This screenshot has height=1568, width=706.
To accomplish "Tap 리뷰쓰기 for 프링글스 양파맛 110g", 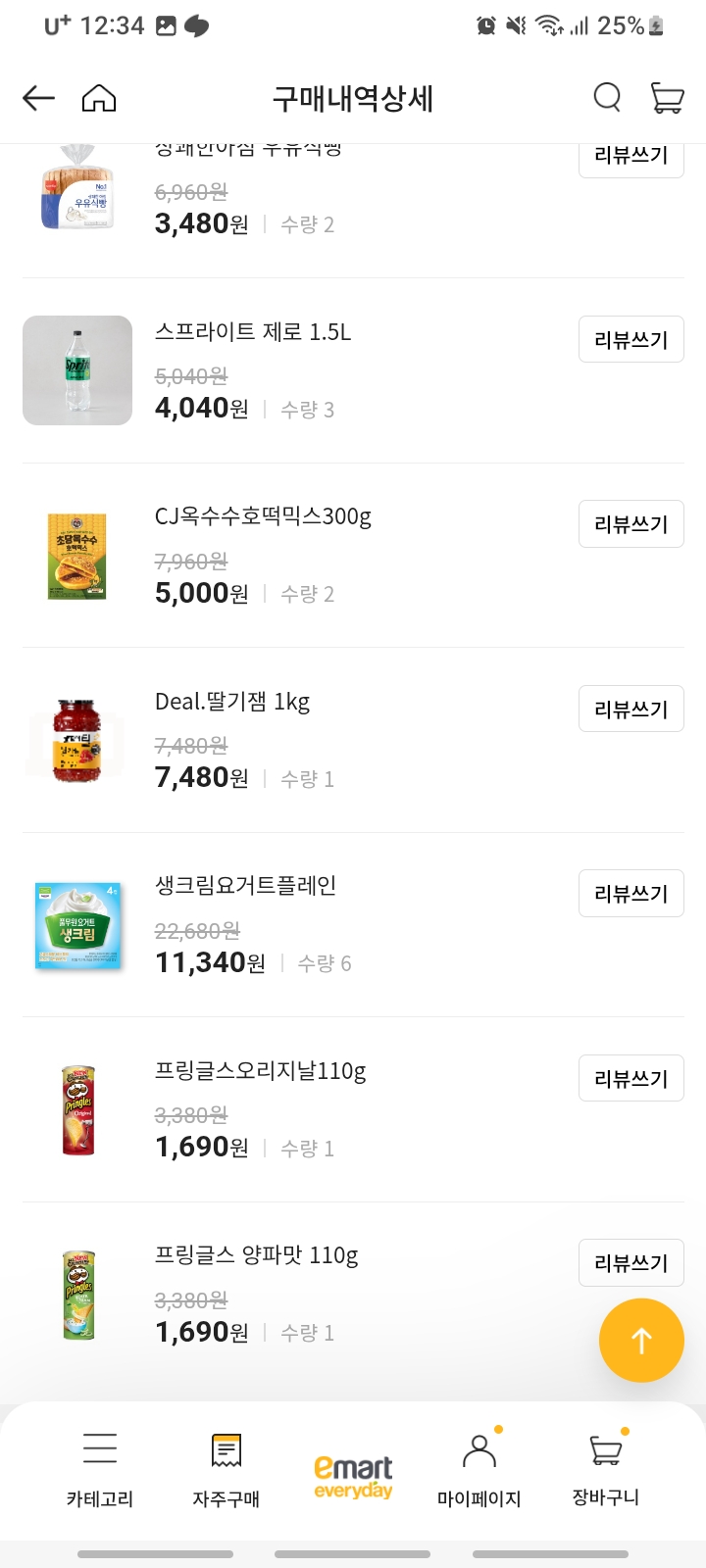I will [x=630, y=1262].
